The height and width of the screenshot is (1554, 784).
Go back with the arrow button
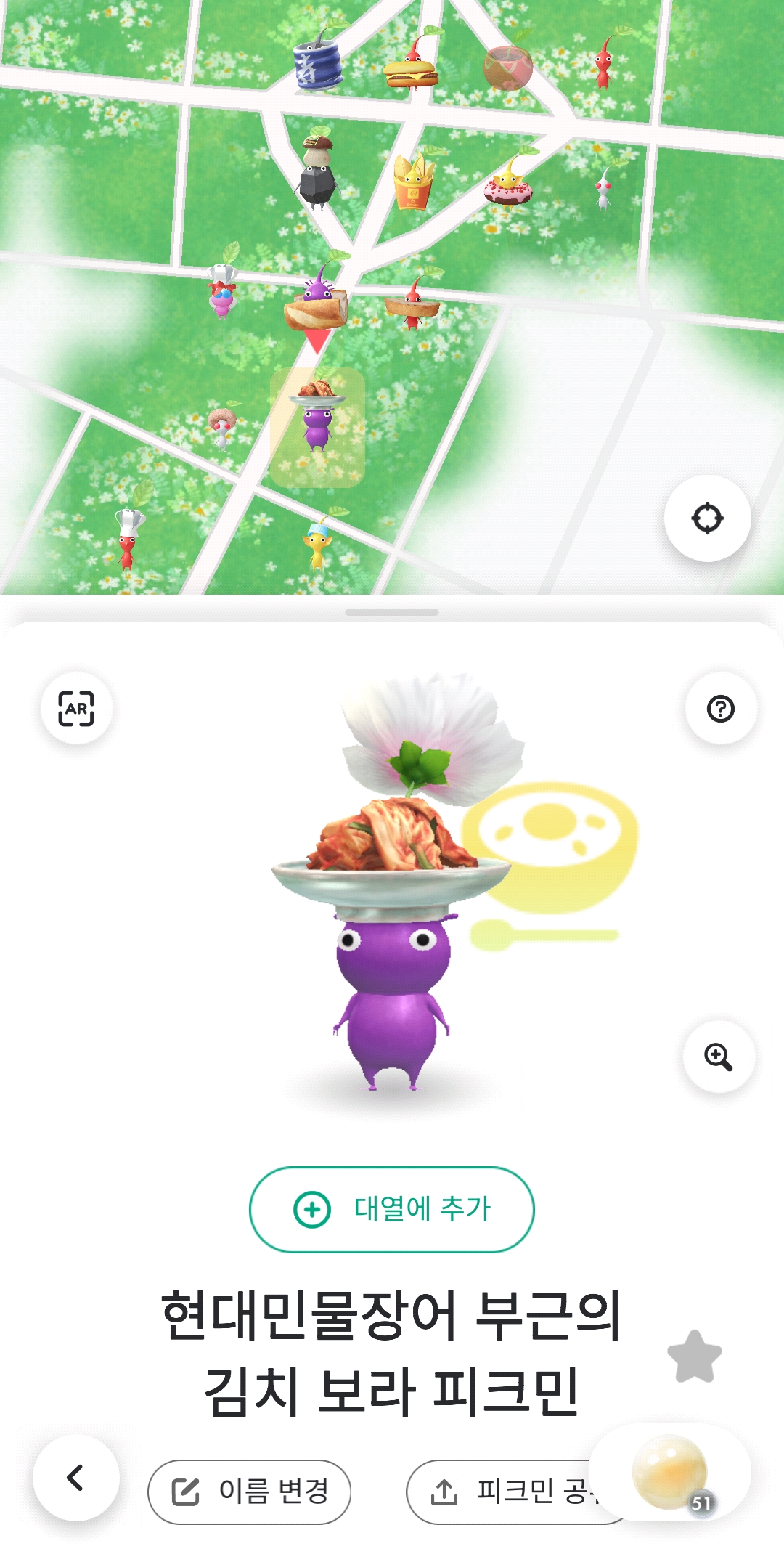tap(75, 1478)
